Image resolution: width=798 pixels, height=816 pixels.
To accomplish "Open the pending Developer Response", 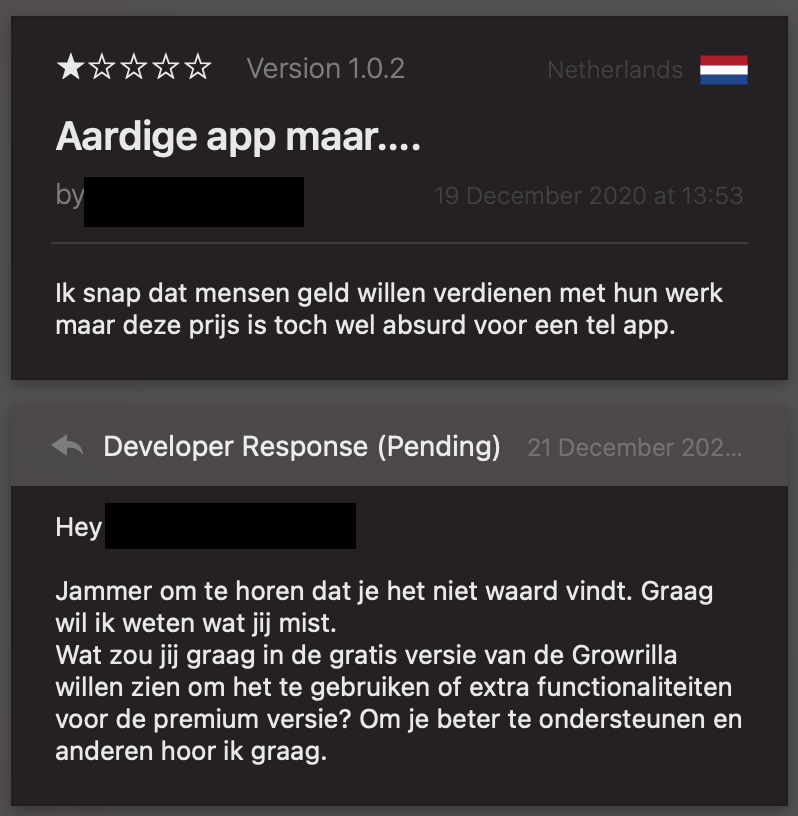I will coord(301,446).
